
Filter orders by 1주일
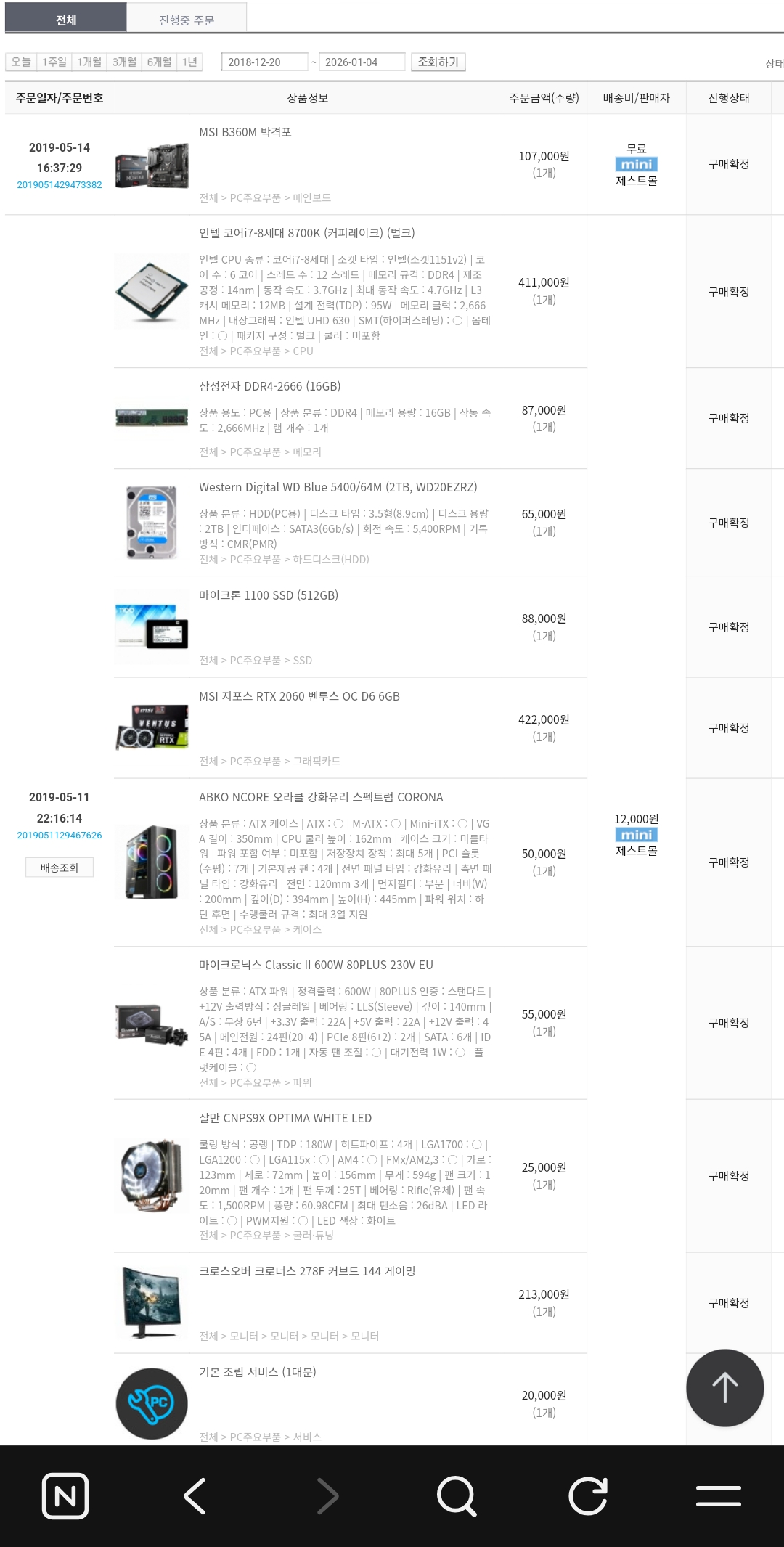coord(54,62)
